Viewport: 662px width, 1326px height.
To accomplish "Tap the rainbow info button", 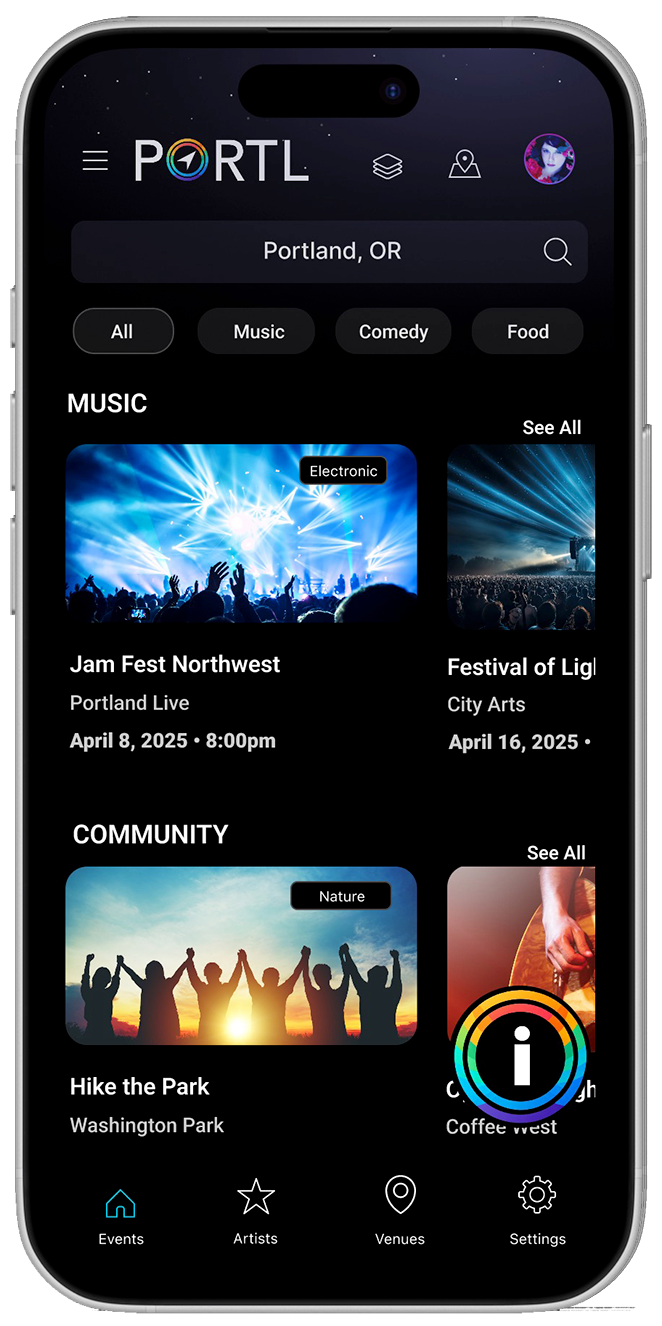I will (520, 1054).
